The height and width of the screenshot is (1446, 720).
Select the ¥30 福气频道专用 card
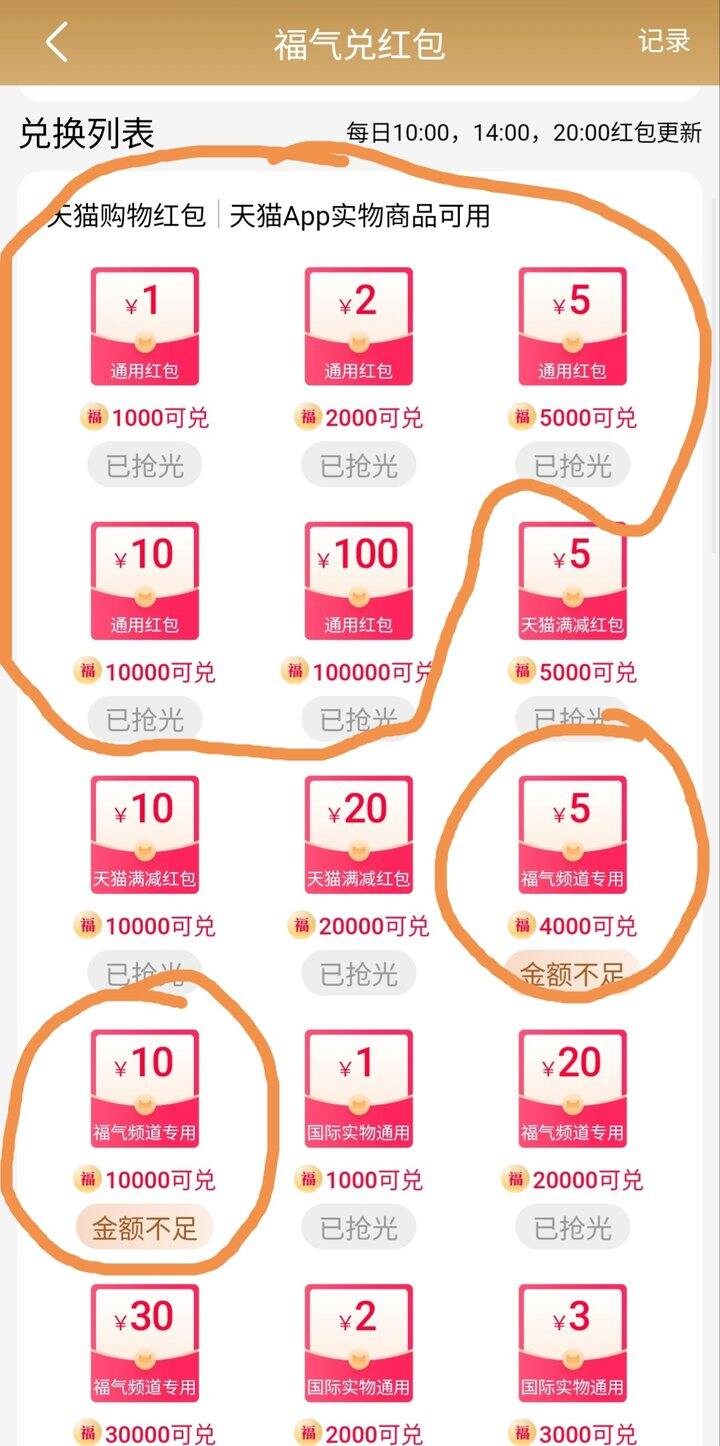tap(145, 1342)
